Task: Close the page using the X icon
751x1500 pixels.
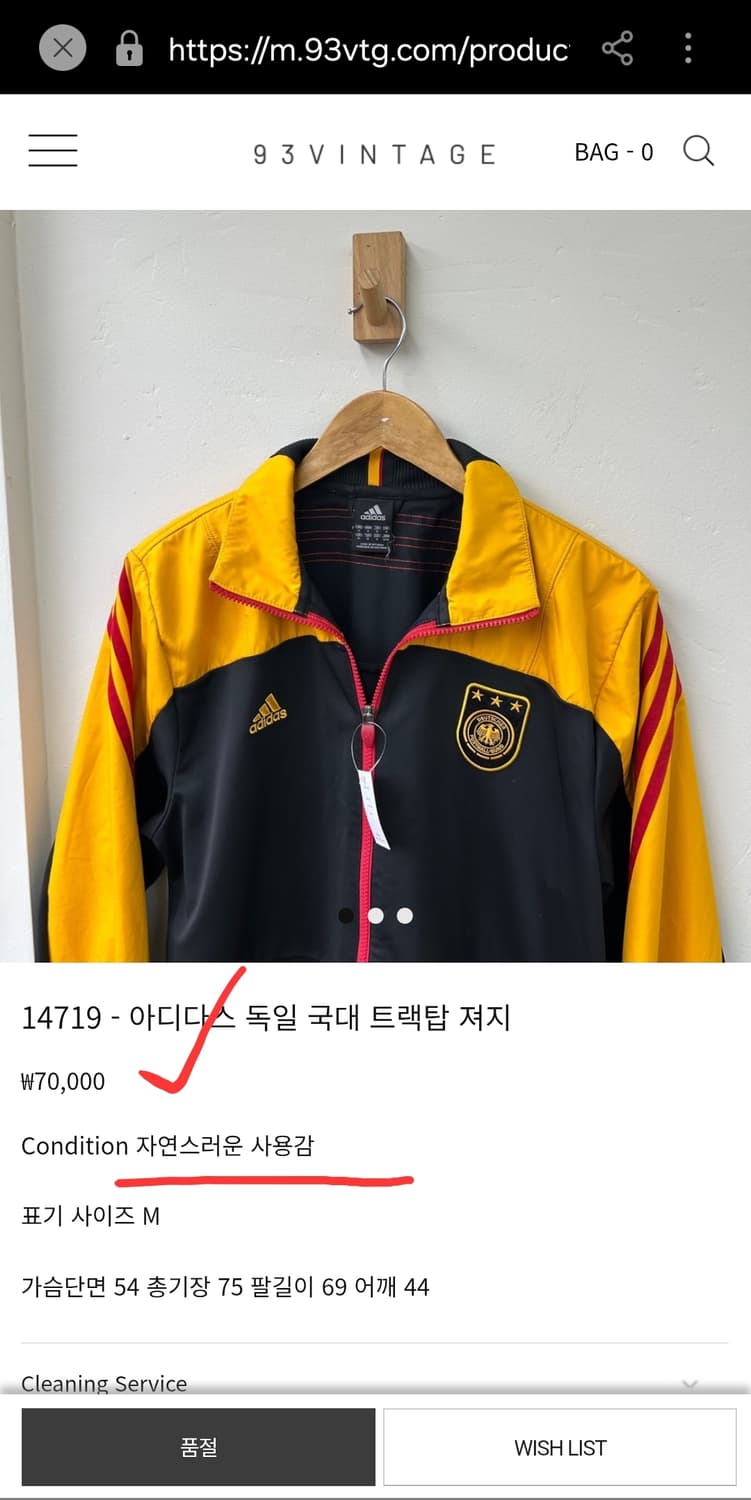Action: coord(61,47)
